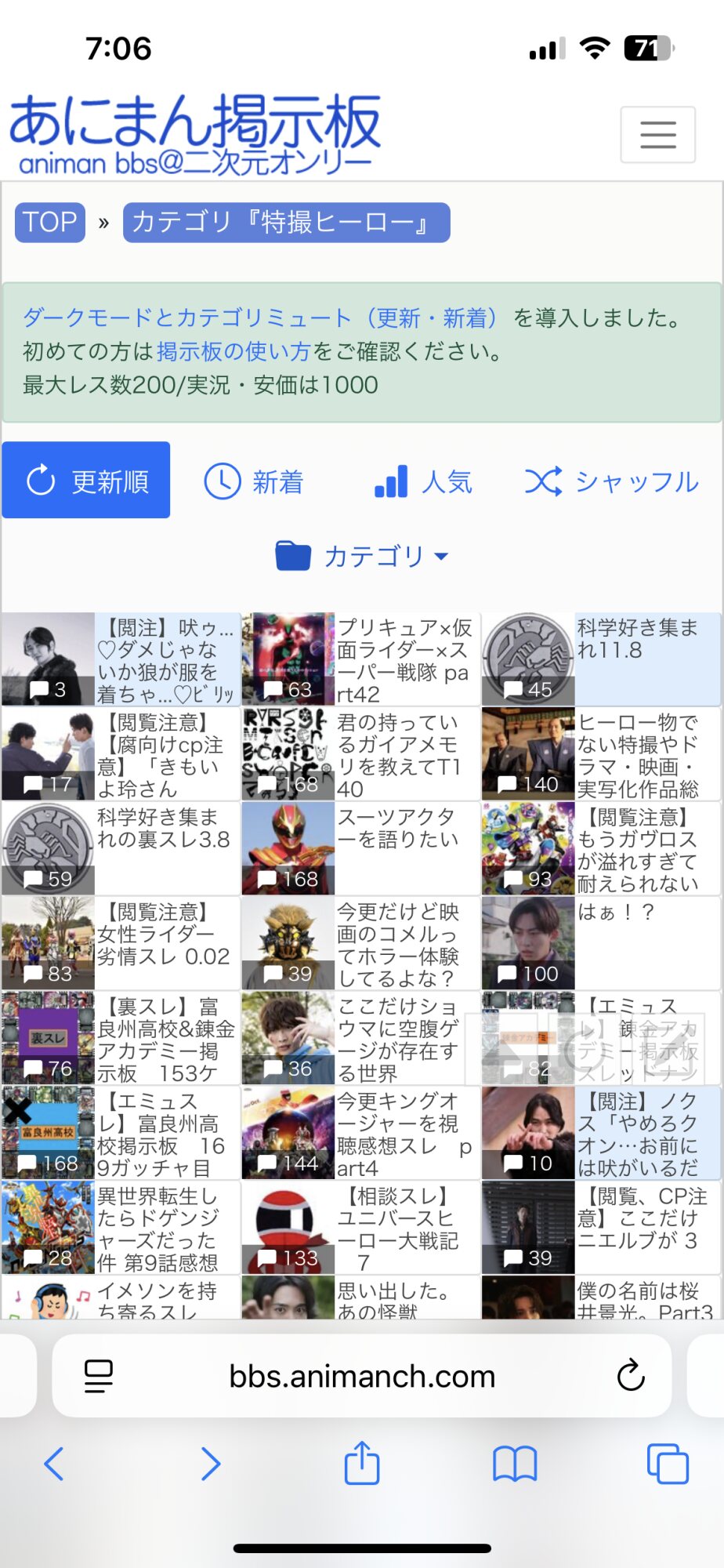
Task: Open the 特撮ヒーロー category breadcrumb
Action: pos(286,223)
